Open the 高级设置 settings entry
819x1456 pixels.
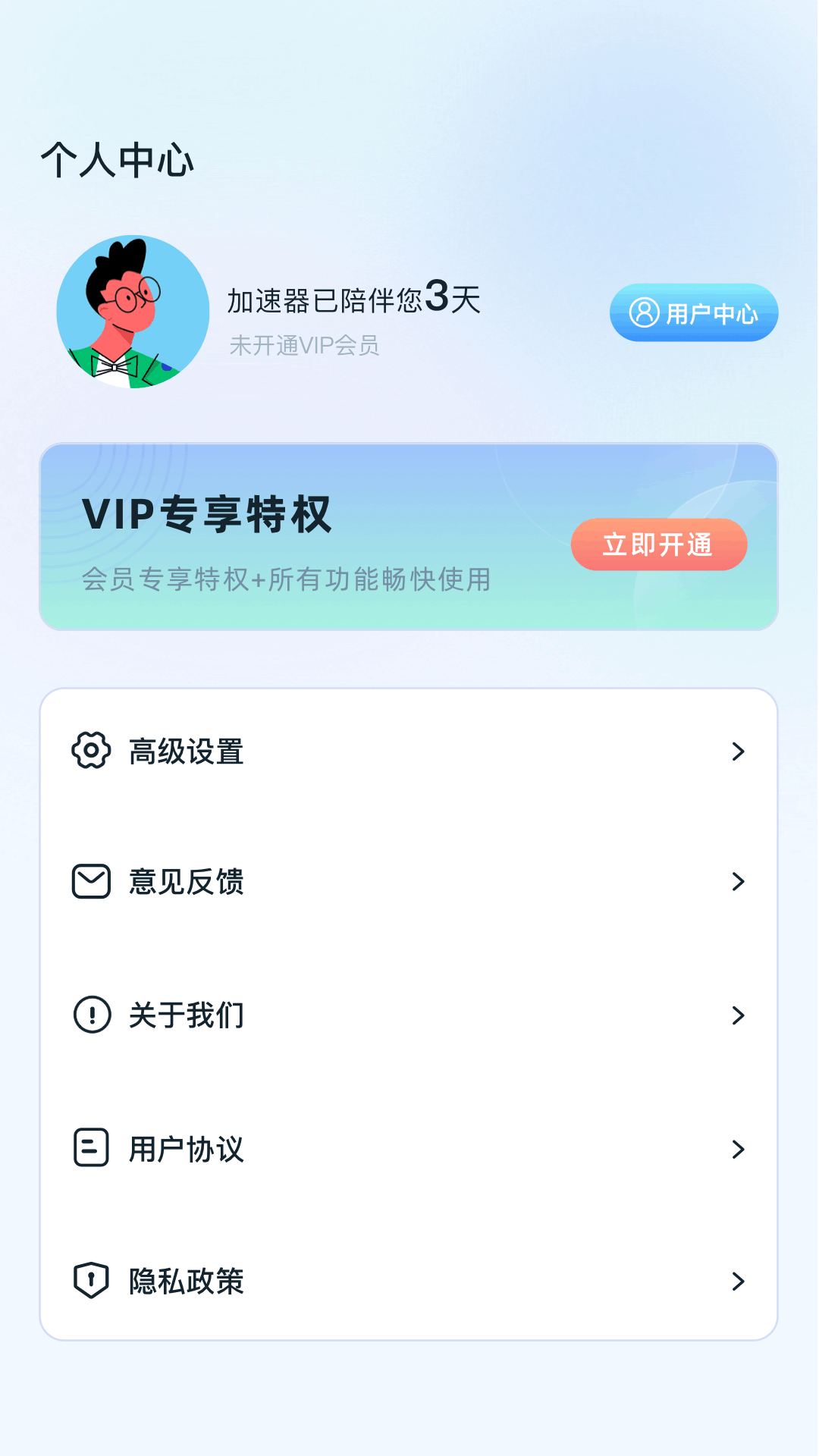[186, 752]
